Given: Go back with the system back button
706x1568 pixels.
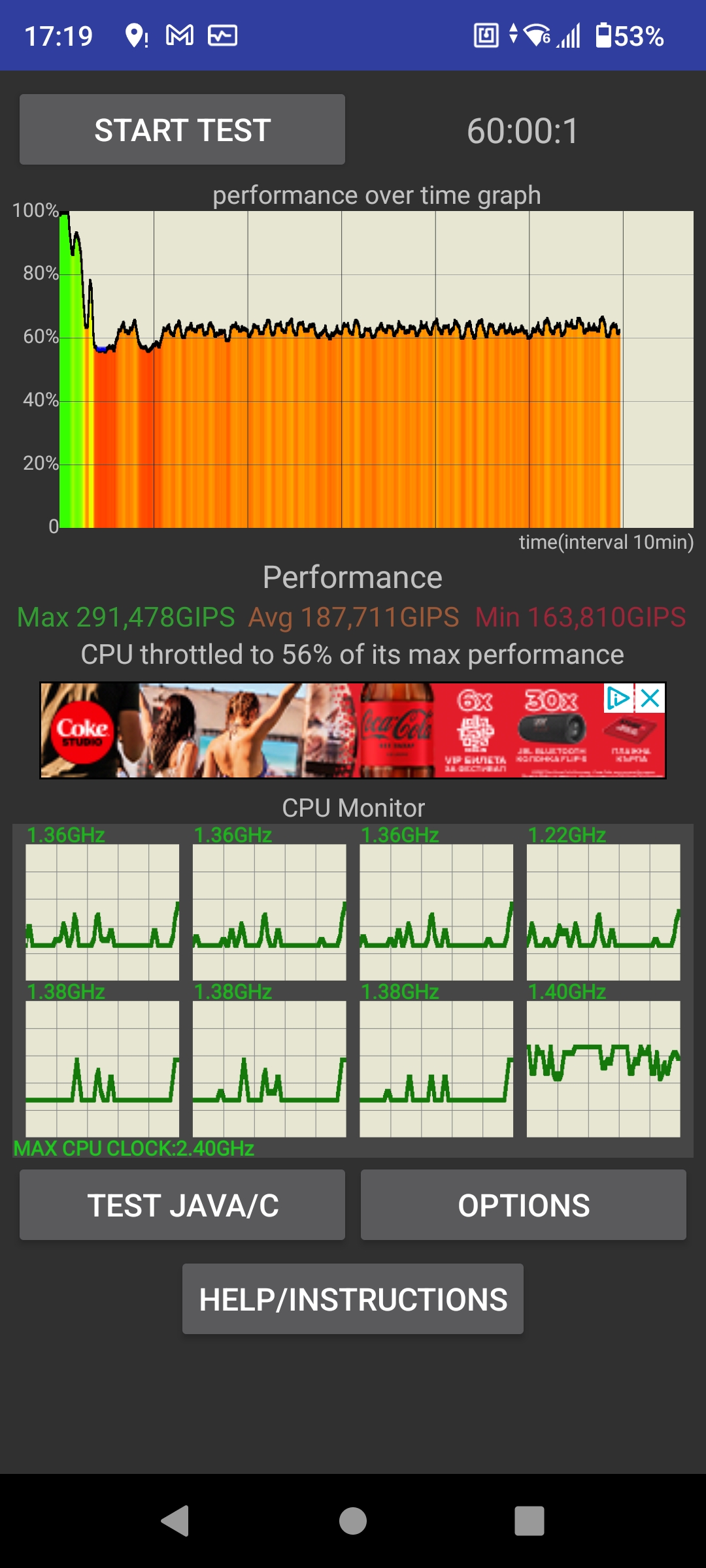Looking at the screenshot, I should (175, 1521).
